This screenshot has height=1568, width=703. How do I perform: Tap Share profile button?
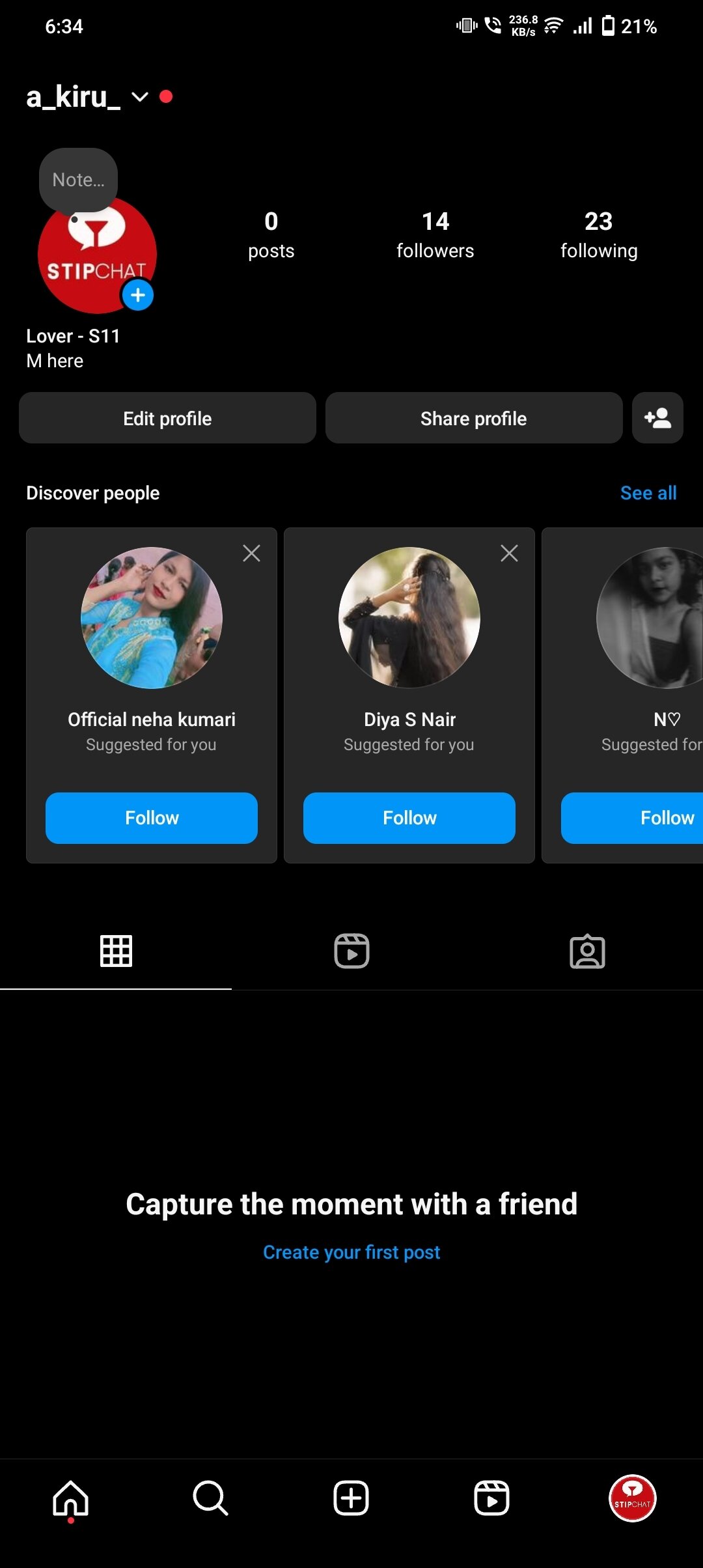point(473,418)
